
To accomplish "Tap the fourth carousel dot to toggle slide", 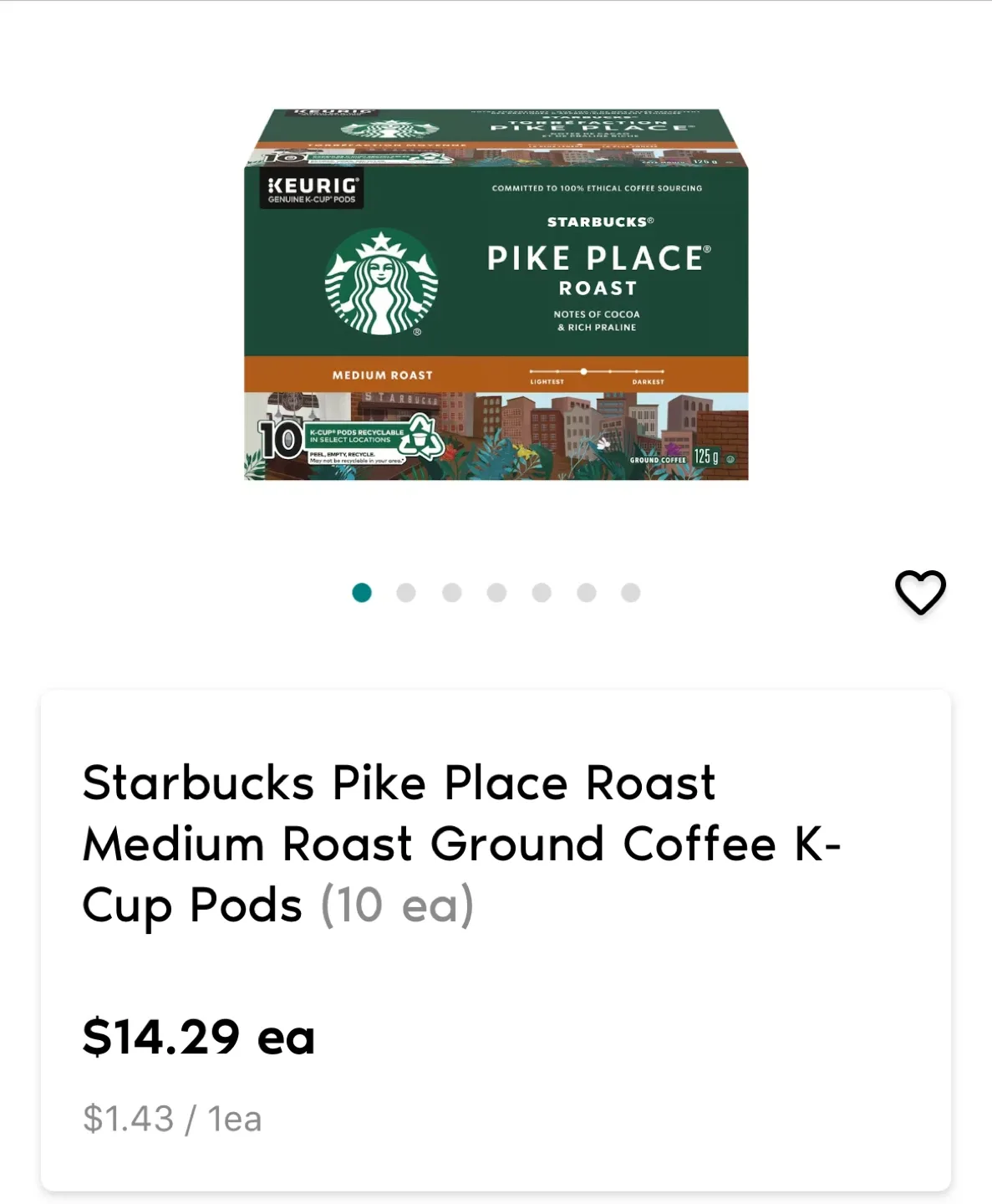I will point(497,592).
